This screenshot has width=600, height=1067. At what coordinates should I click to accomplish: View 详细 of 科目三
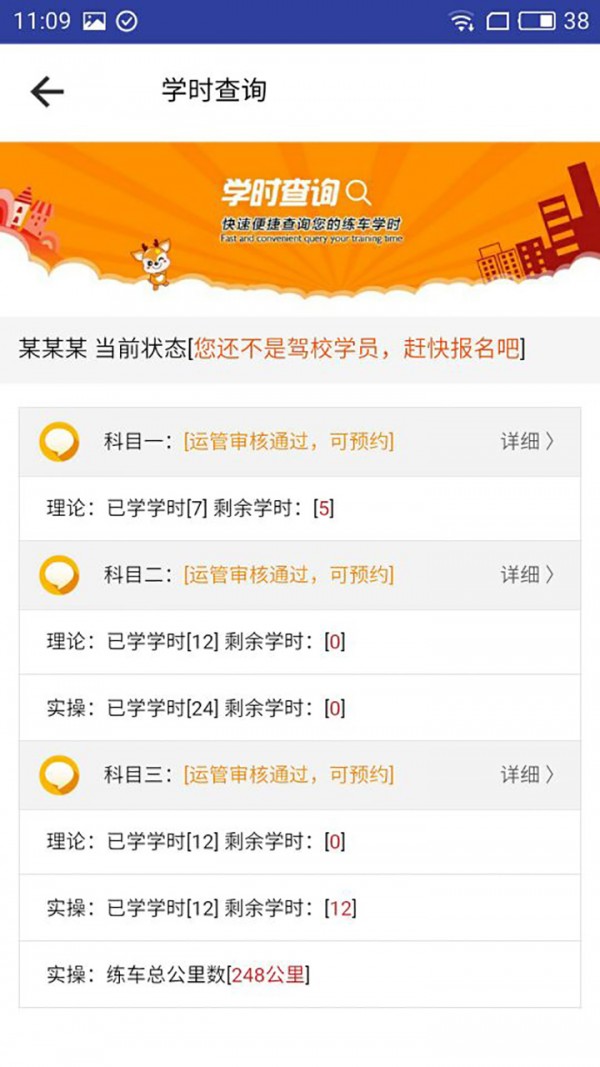(x=527, y=774)
